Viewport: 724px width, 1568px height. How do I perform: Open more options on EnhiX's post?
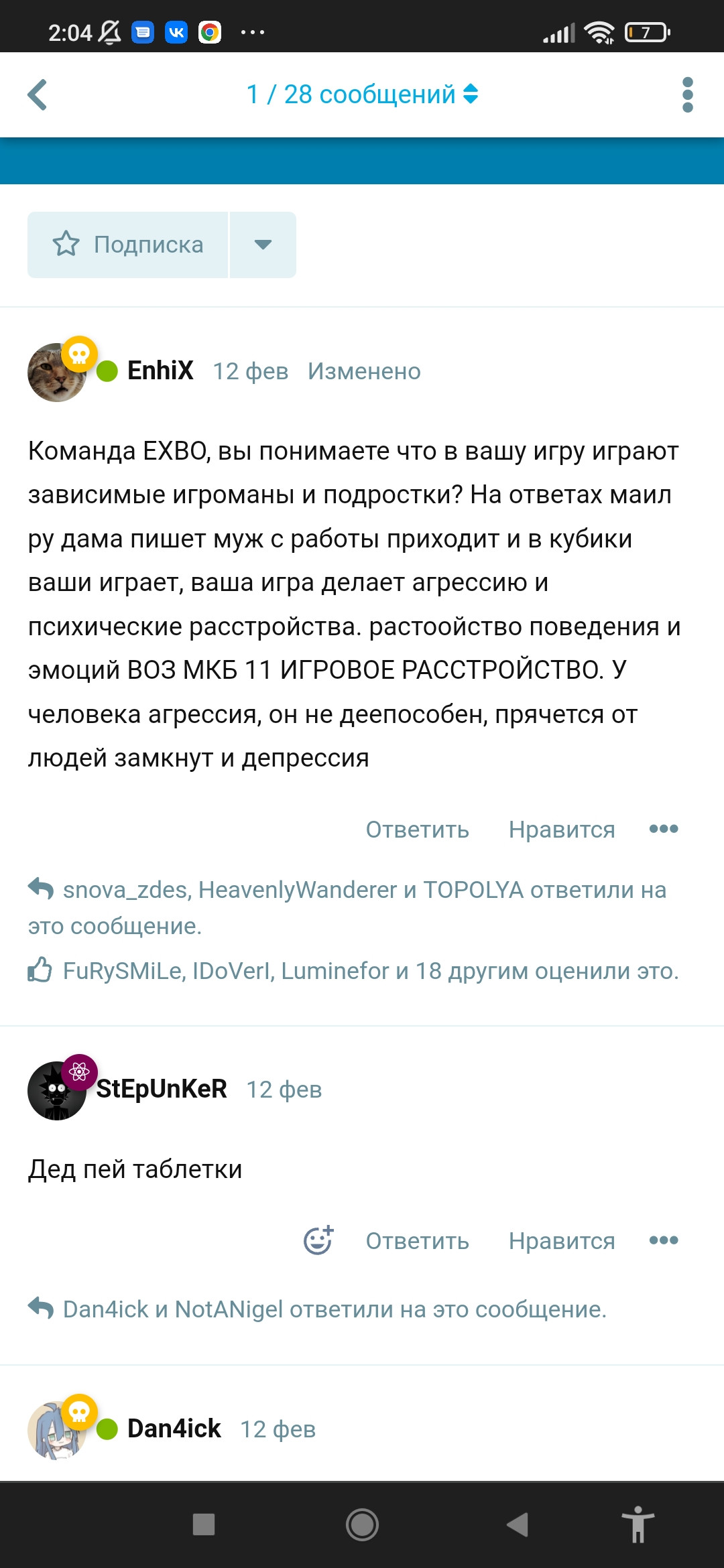click(663, 830)
